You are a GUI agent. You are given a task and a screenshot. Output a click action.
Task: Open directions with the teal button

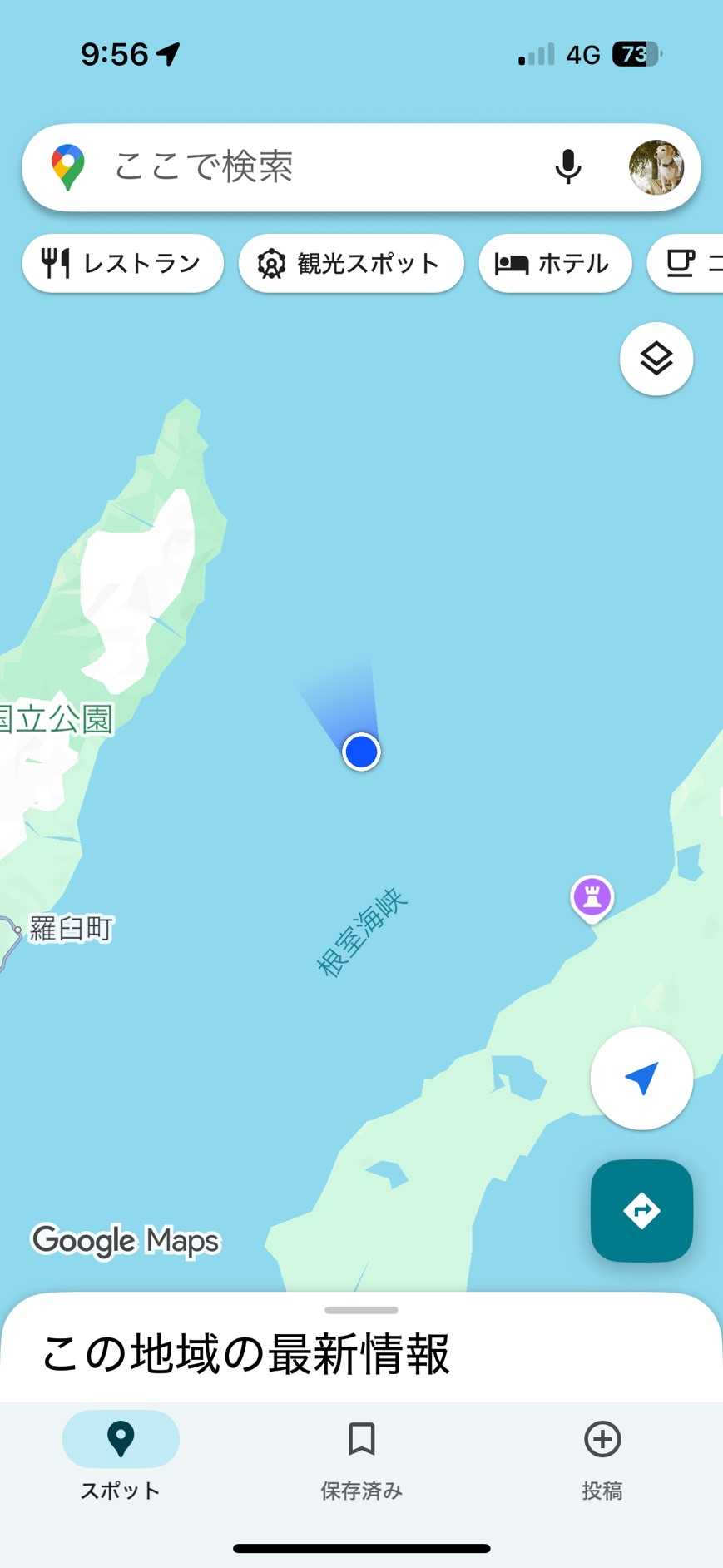pos(641,1210)
